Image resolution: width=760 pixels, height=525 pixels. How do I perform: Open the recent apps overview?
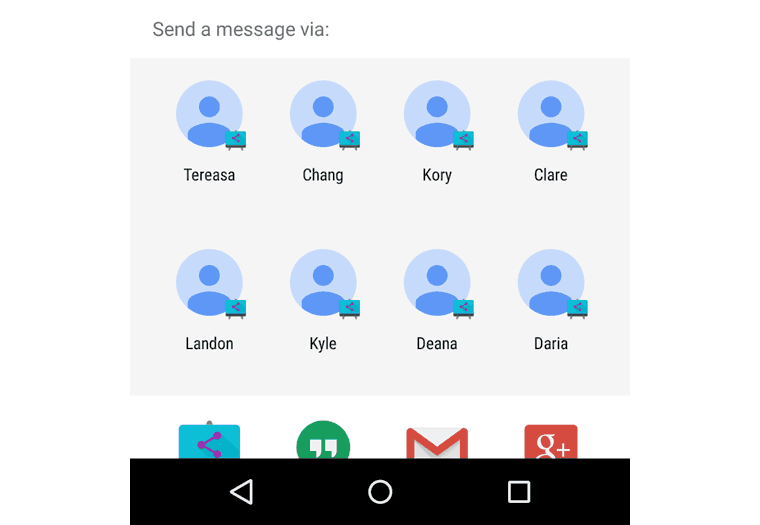point(518,491)
